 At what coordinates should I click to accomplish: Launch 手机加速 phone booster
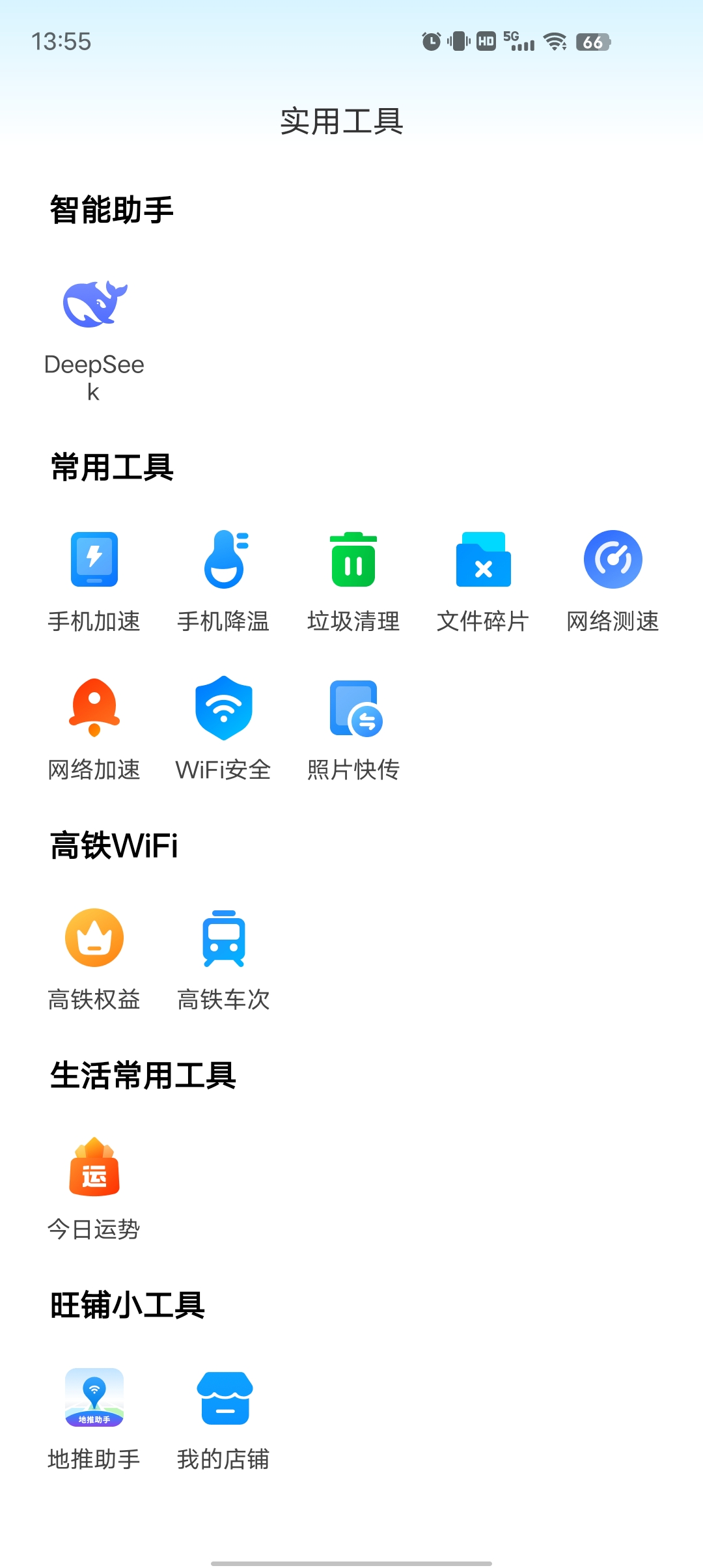pyautogui.click(x=94, y=560)
